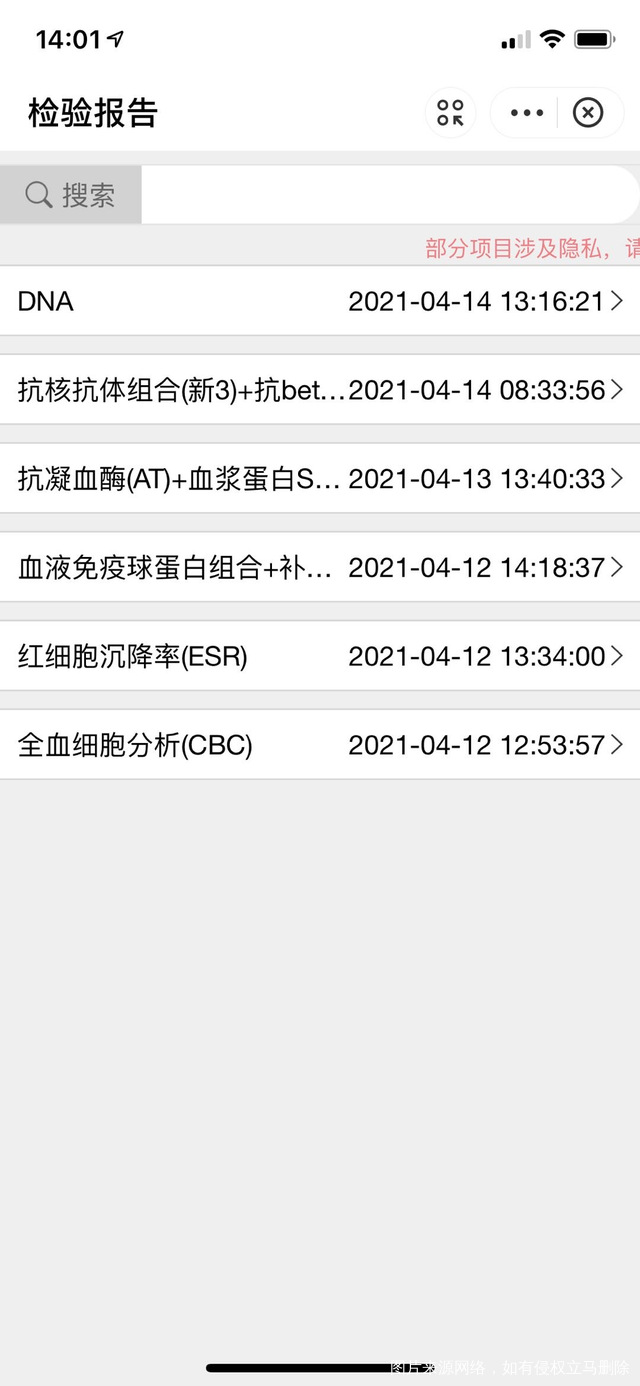Open the 抗凝血酶(AT) report

click(x=320, y=479)
